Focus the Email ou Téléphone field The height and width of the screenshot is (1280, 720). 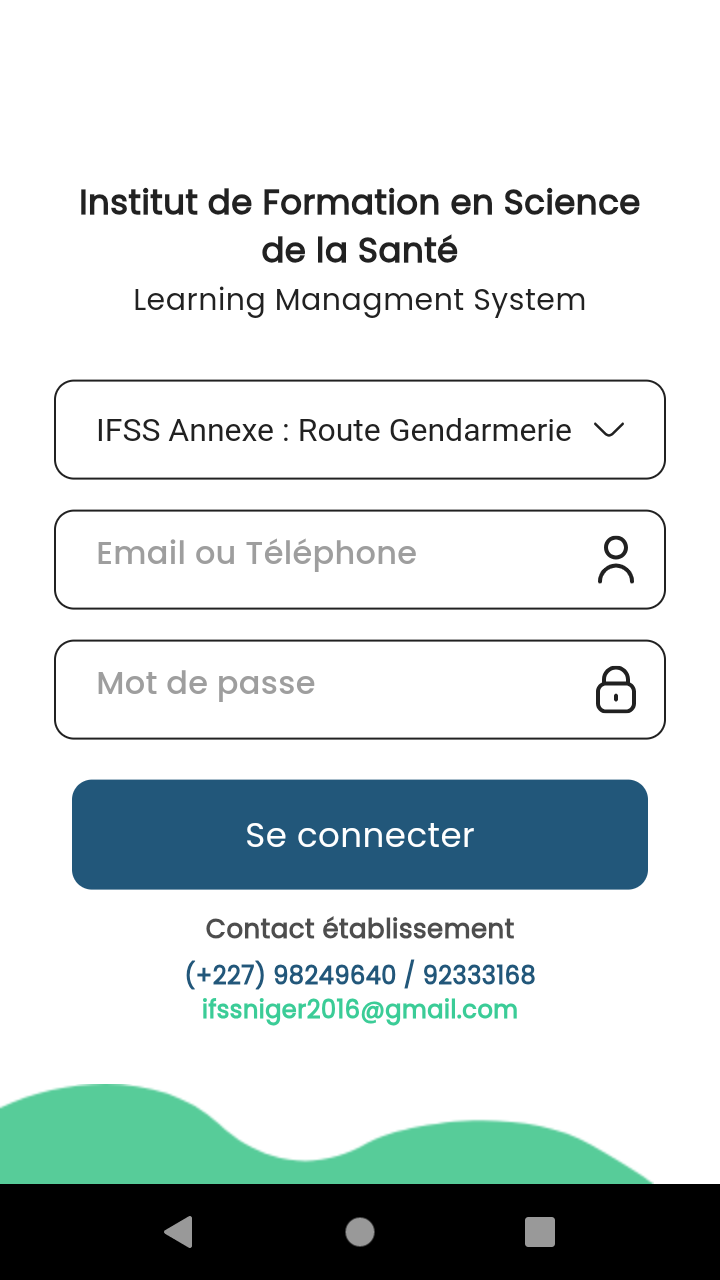pyautogui.click(x=330, y=559)
